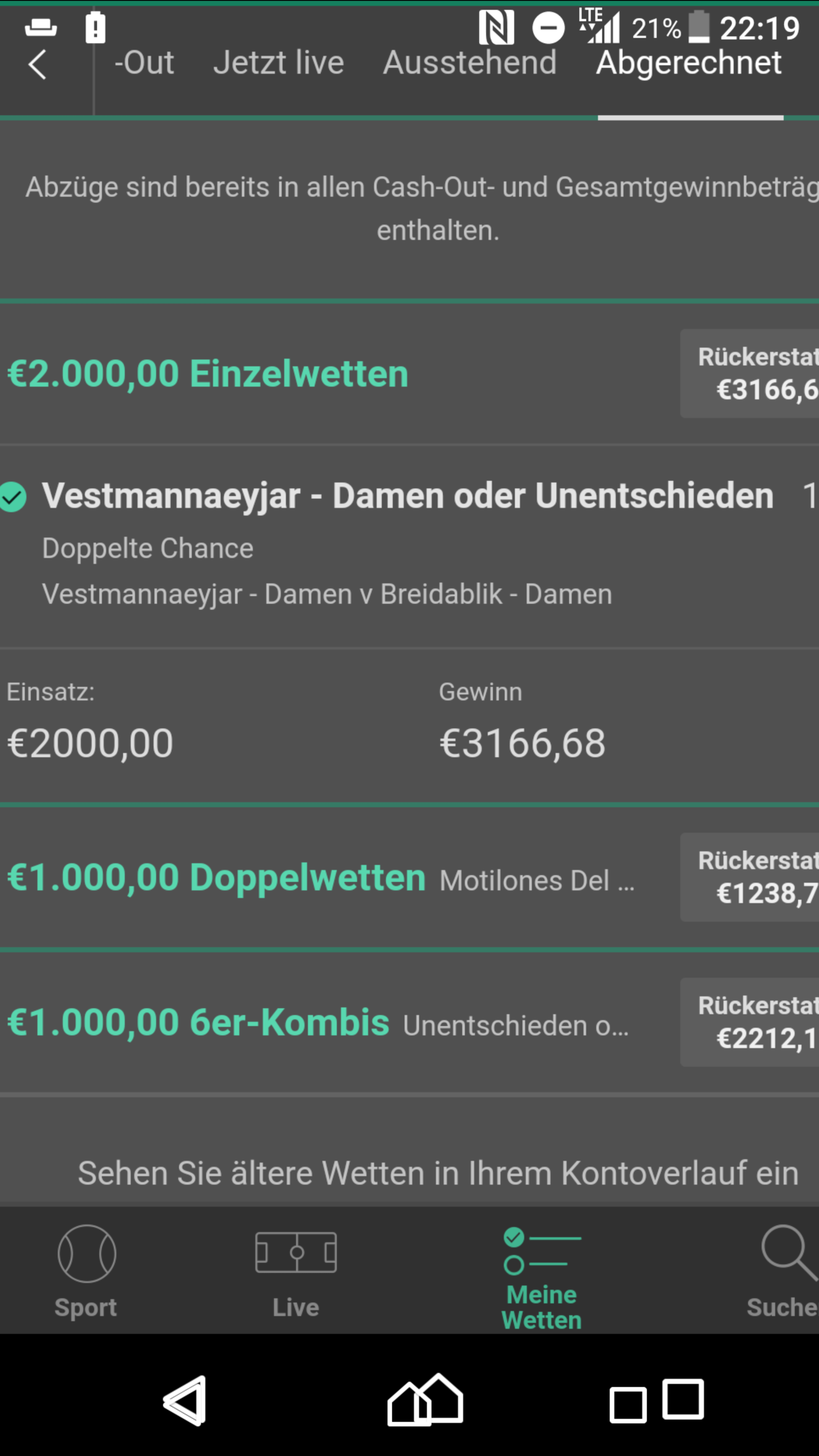Switch to the Ausstehend tab
819x1456 pixels.
[470, 63]
